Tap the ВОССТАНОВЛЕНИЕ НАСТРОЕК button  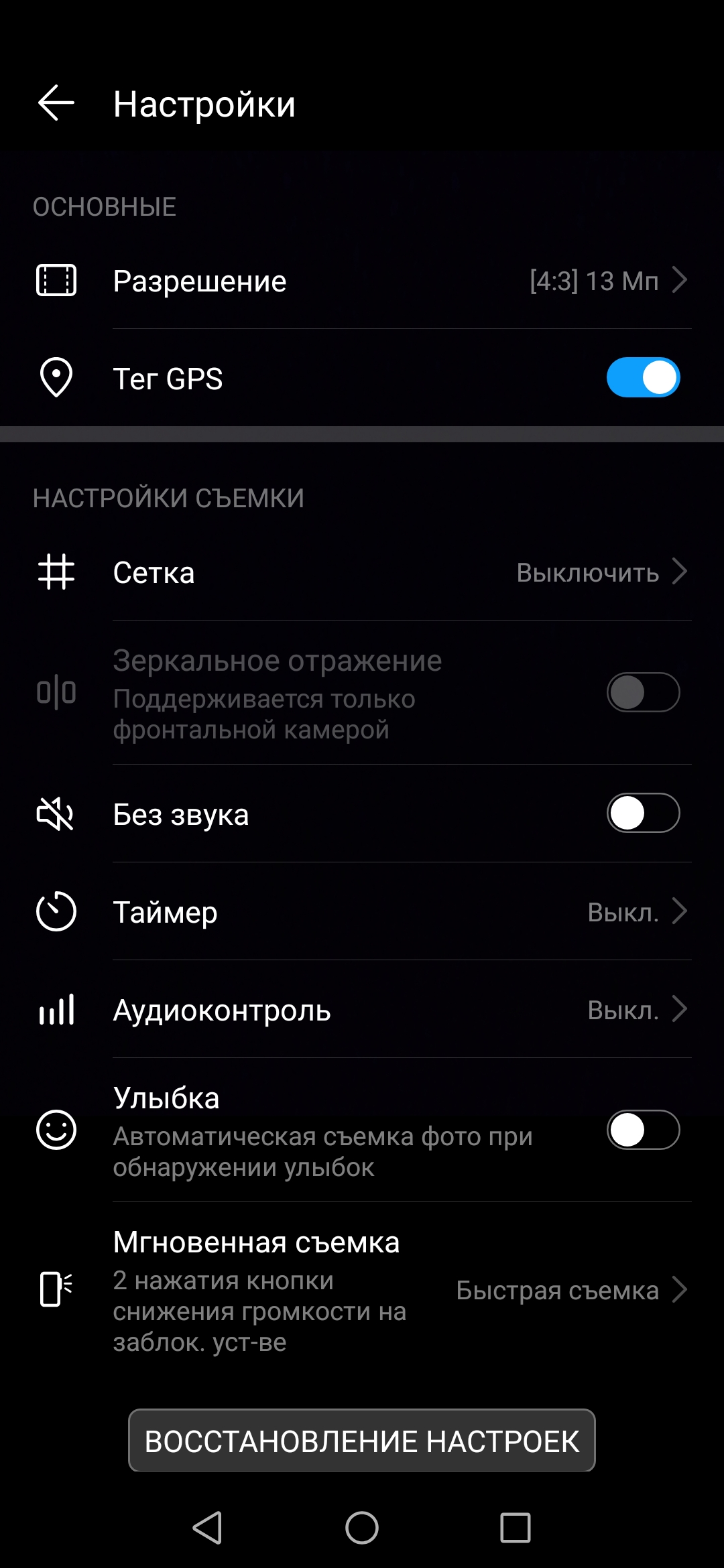[x=361, y=1441]
